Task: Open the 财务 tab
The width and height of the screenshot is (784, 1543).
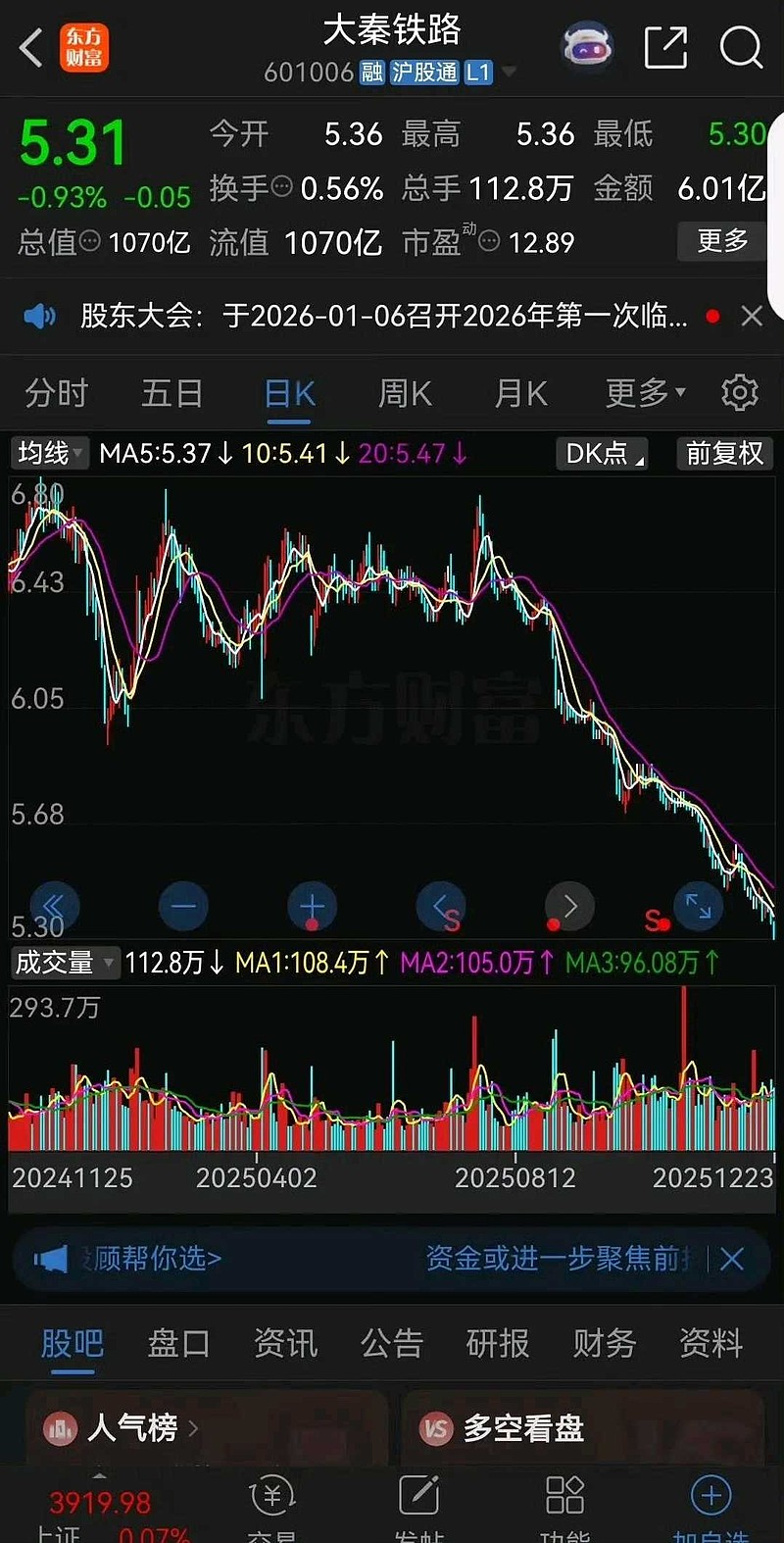Action: pyautogui.click(x=605, y=1343)
